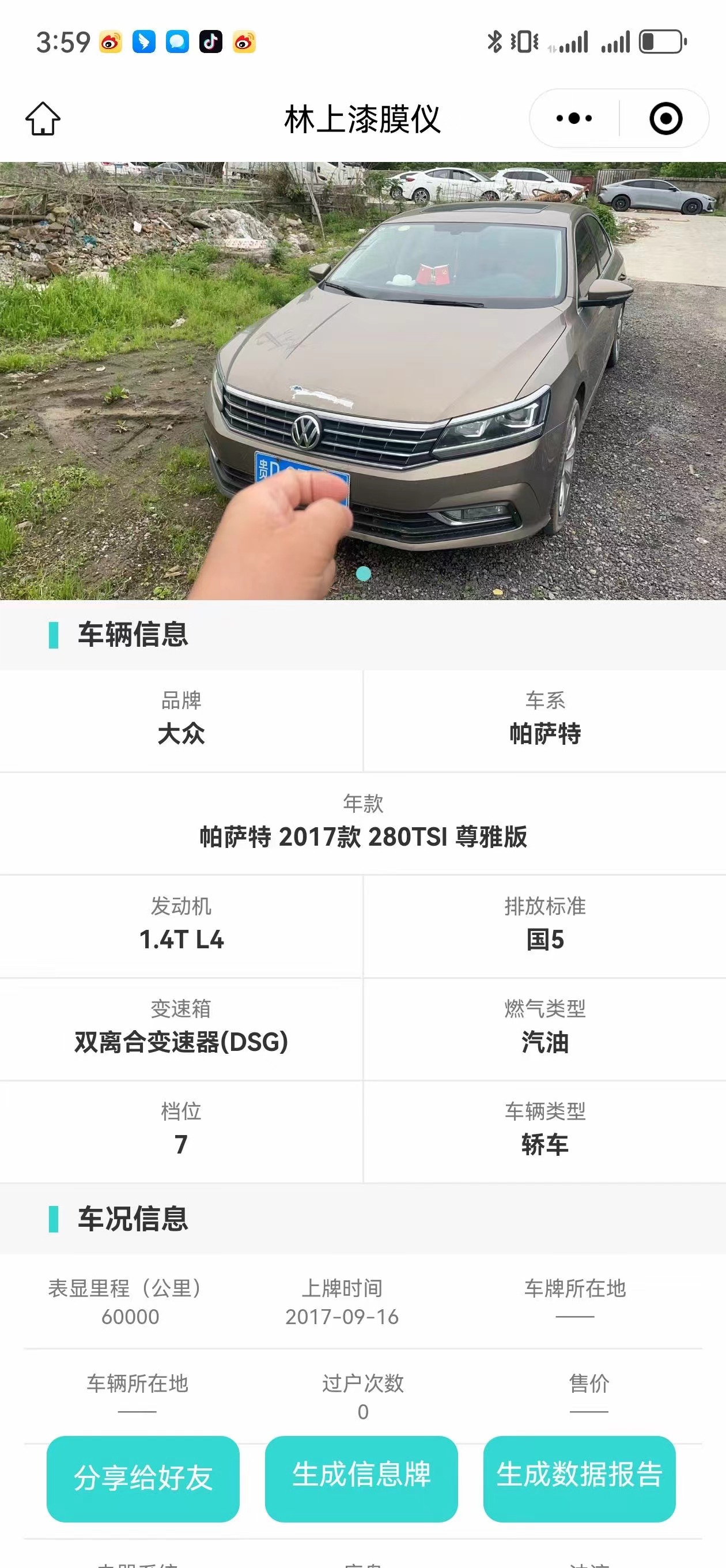The width and height of the screenshot is (726, 1568).
Task: Tap 生成信息牌 to generate the info card
Action: tap(361, 1479)
